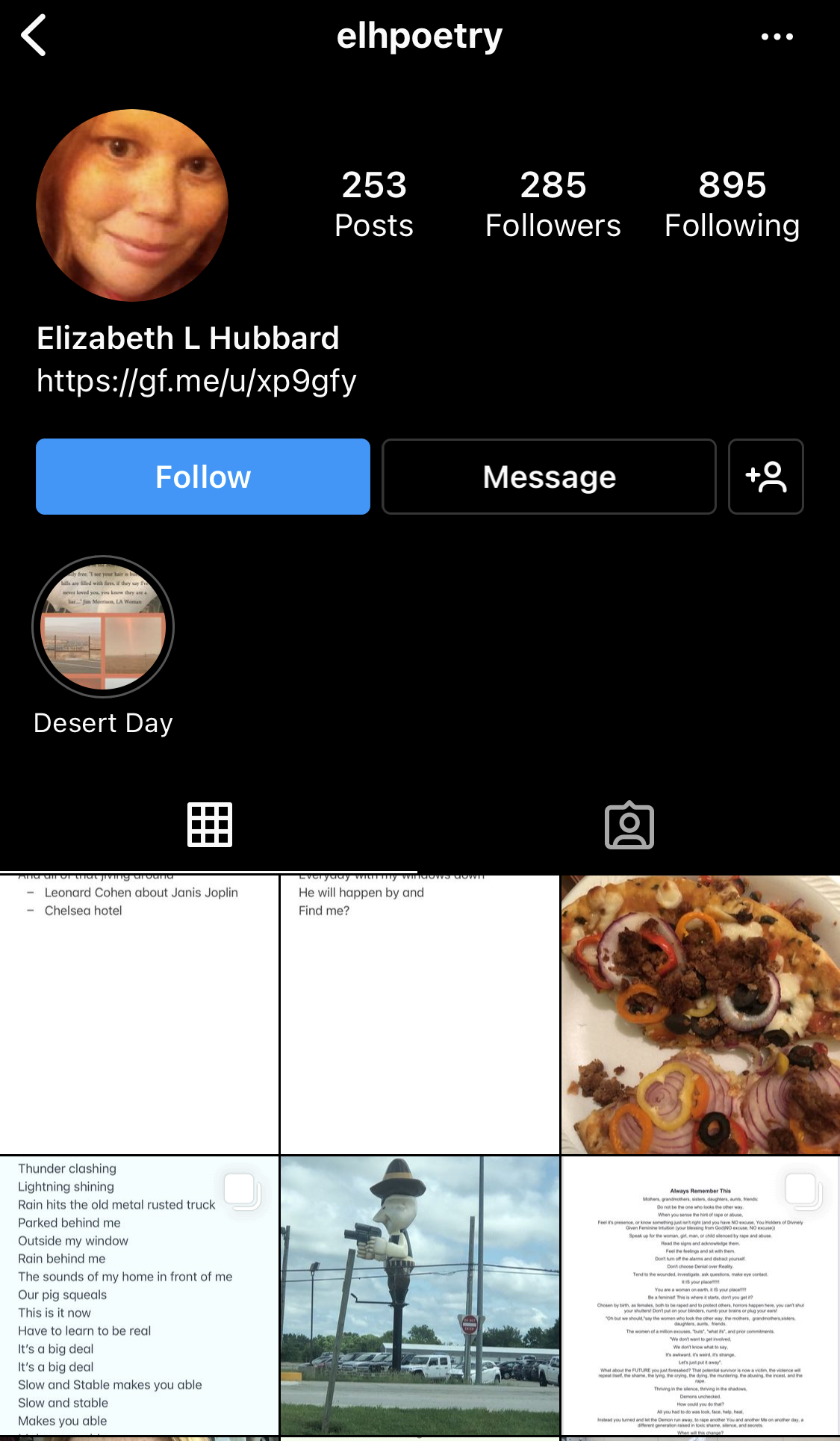This screenshot has height=1441, width=840.
Task: Open the 895 Following list
Action: coord(732,204)
